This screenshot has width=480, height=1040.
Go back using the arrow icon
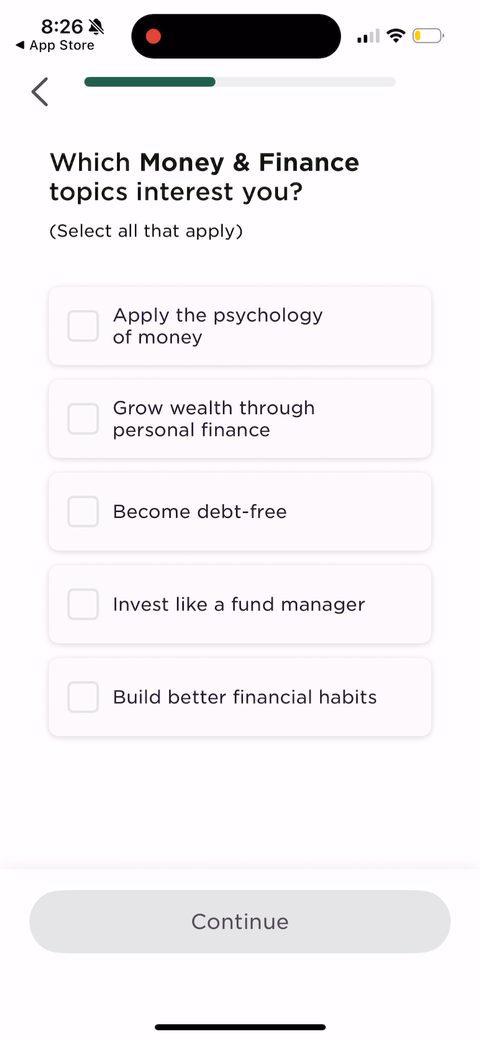pyautogui.click(x=40, y=92)
